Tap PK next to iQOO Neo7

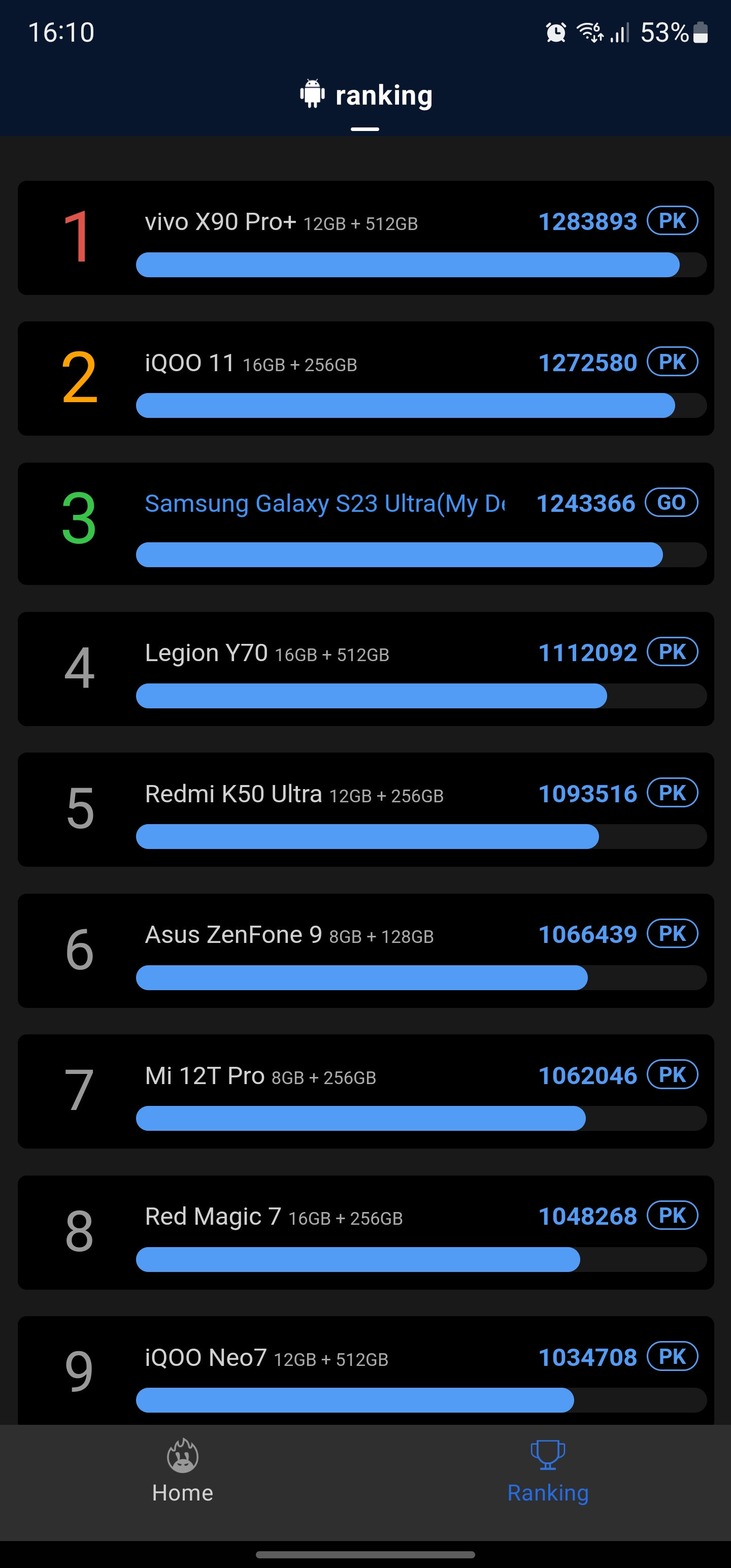(672, 1357)
